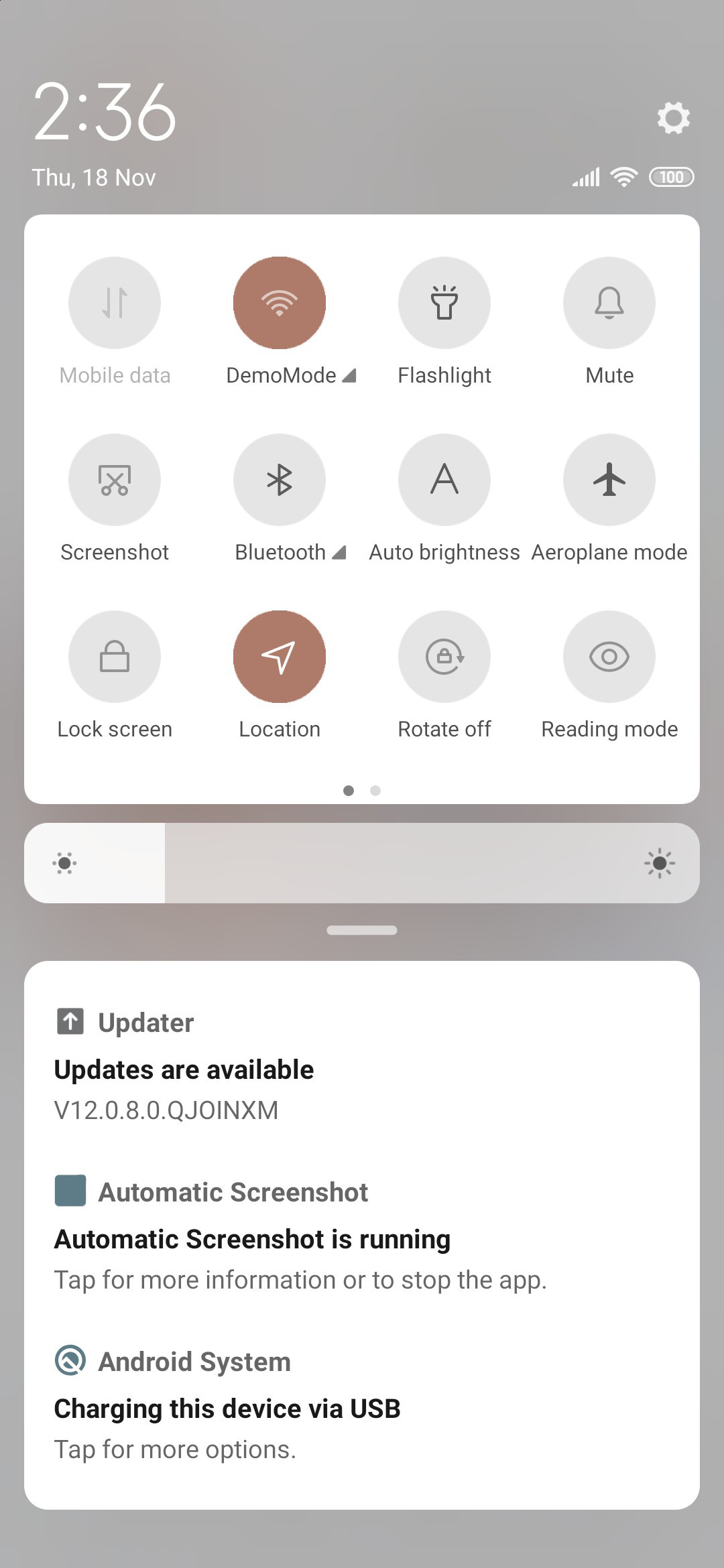
Task: Open the Automatic Screenshot running notification
Action: (362, 1235)
